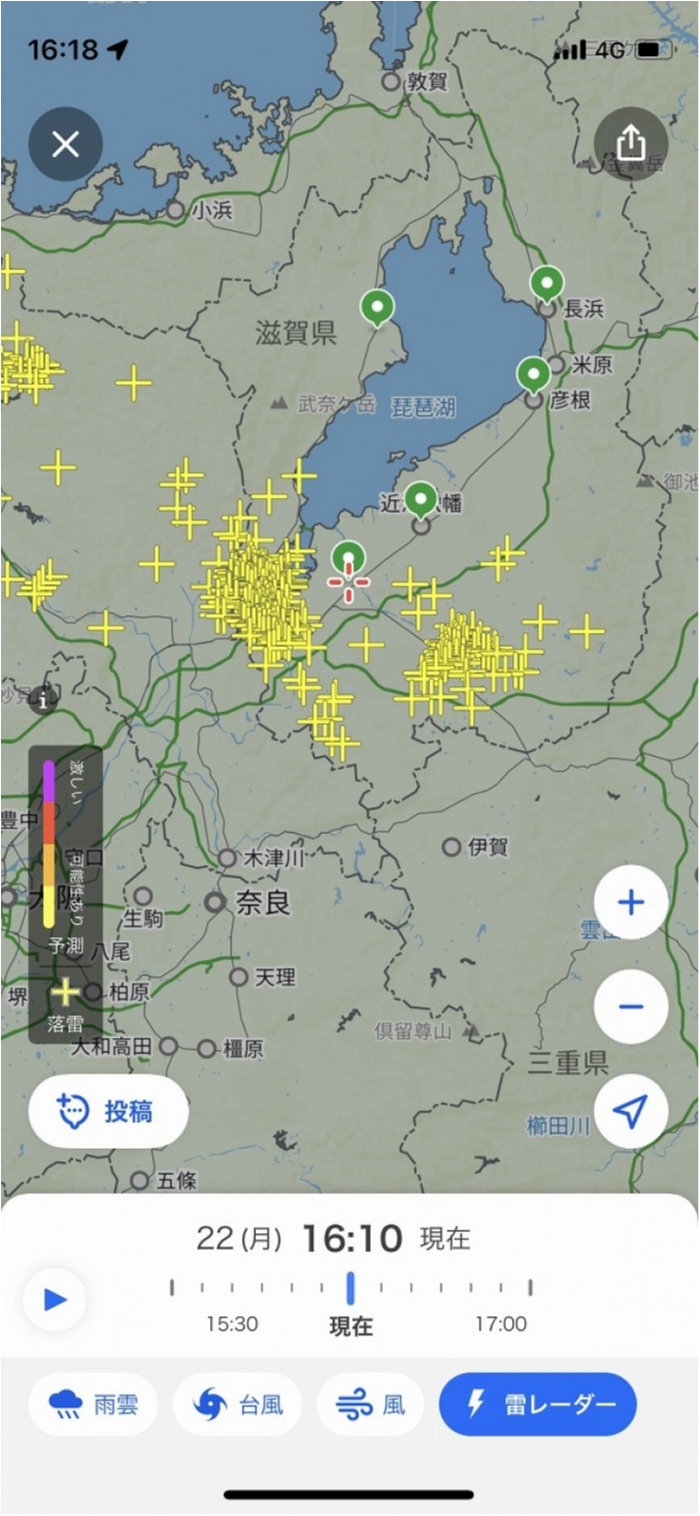The width and height of the screenshot is (700, 1516).
Task: Switch to the 風 wind layer
Action: pos(371,1405)
